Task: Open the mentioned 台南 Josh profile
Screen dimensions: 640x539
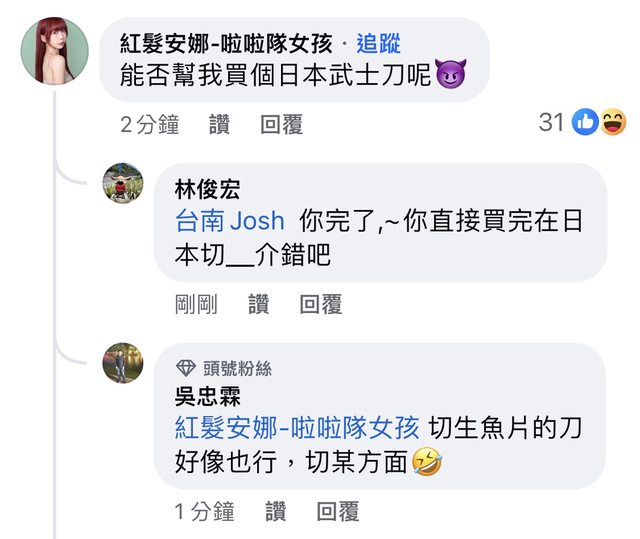Action: (230, 221)
